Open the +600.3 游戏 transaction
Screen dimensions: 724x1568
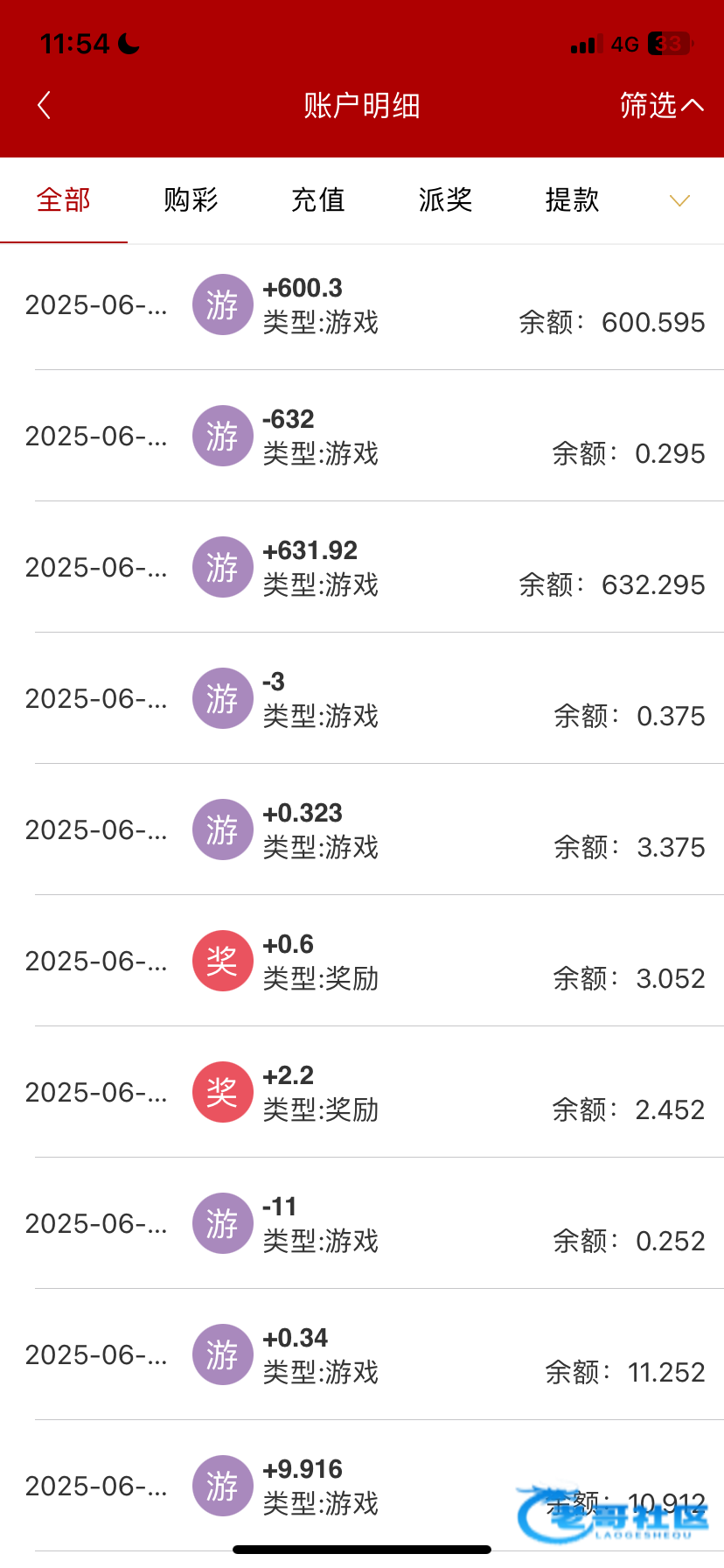pos(362,305)
